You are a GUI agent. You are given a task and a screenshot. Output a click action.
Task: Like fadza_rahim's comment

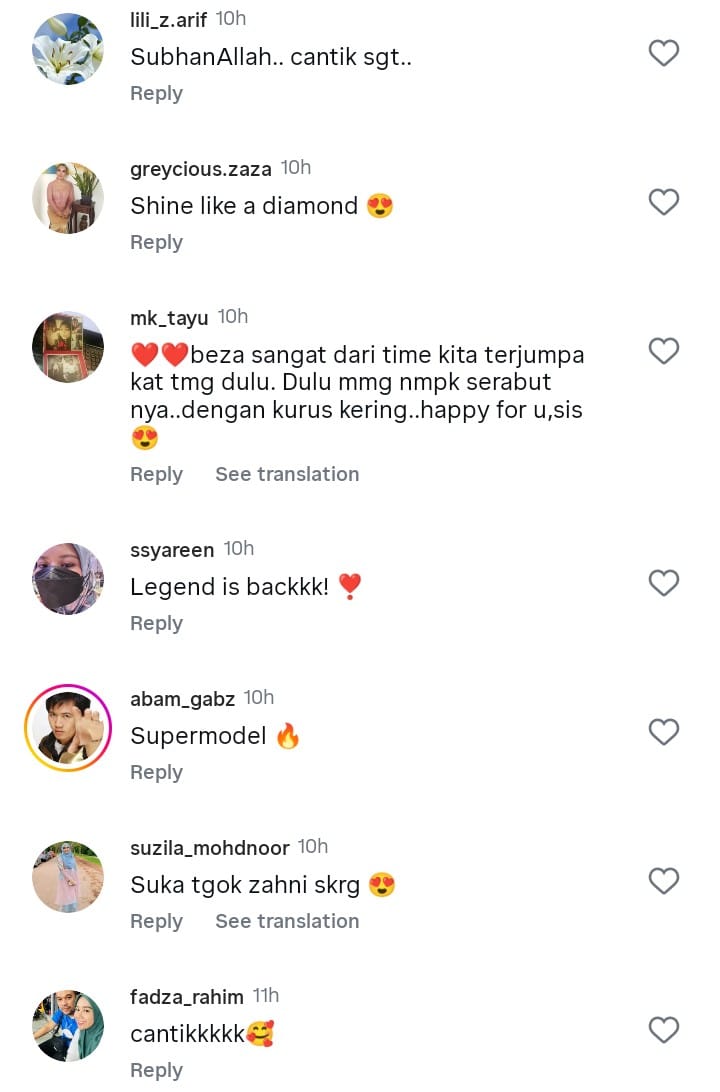click(x=664, y=1030)
